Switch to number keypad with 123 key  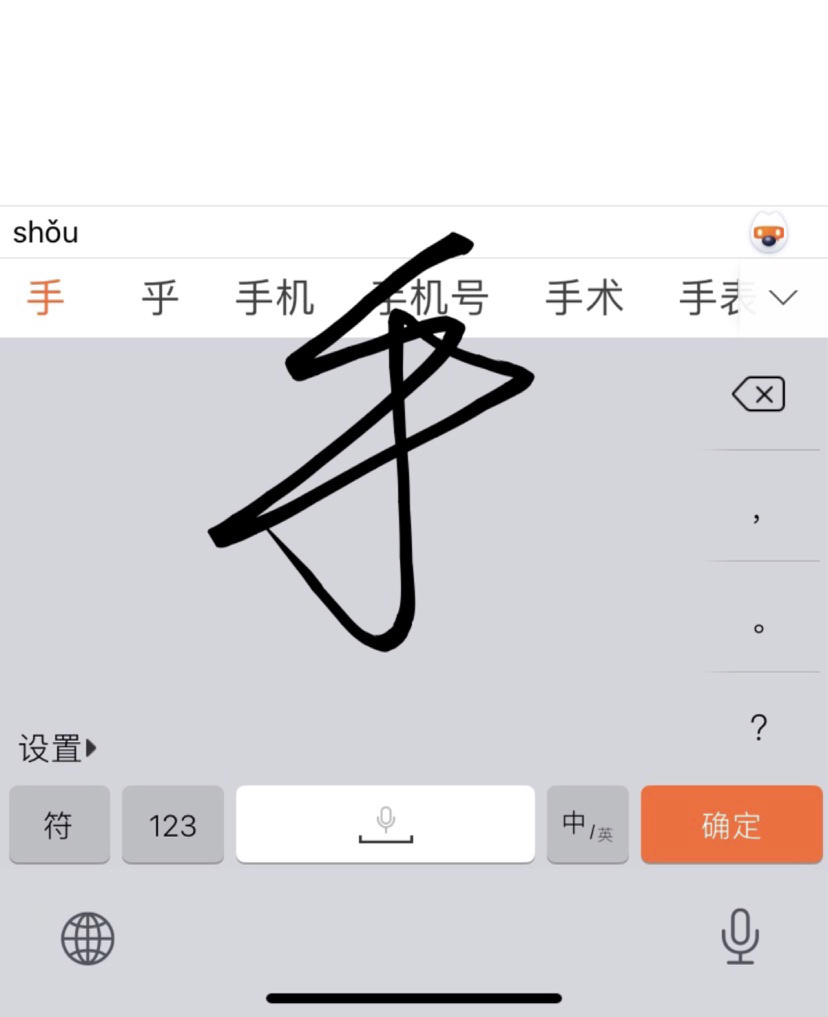[172, 824]
